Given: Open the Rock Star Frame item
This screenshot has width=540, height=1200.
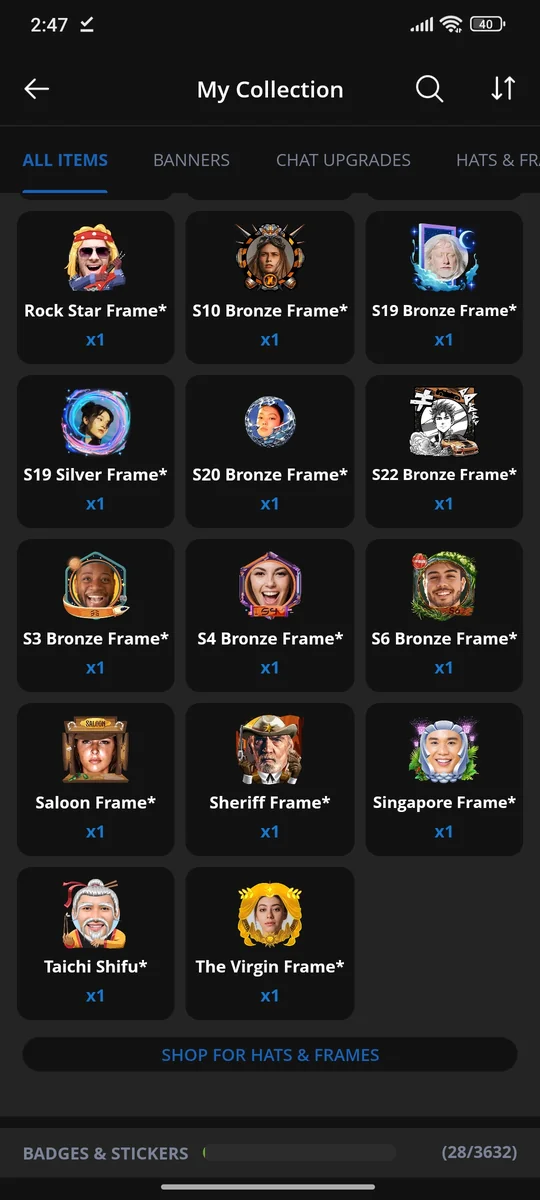Looking at the screenshot, I should [x=96, y=287].
